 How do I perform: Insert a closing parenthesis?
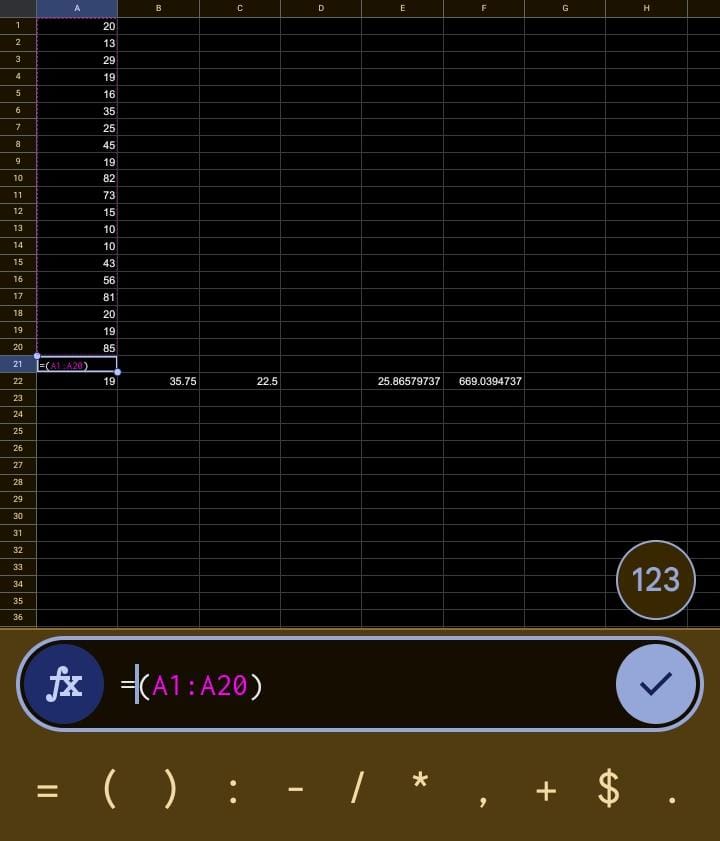tap(171, 790)
